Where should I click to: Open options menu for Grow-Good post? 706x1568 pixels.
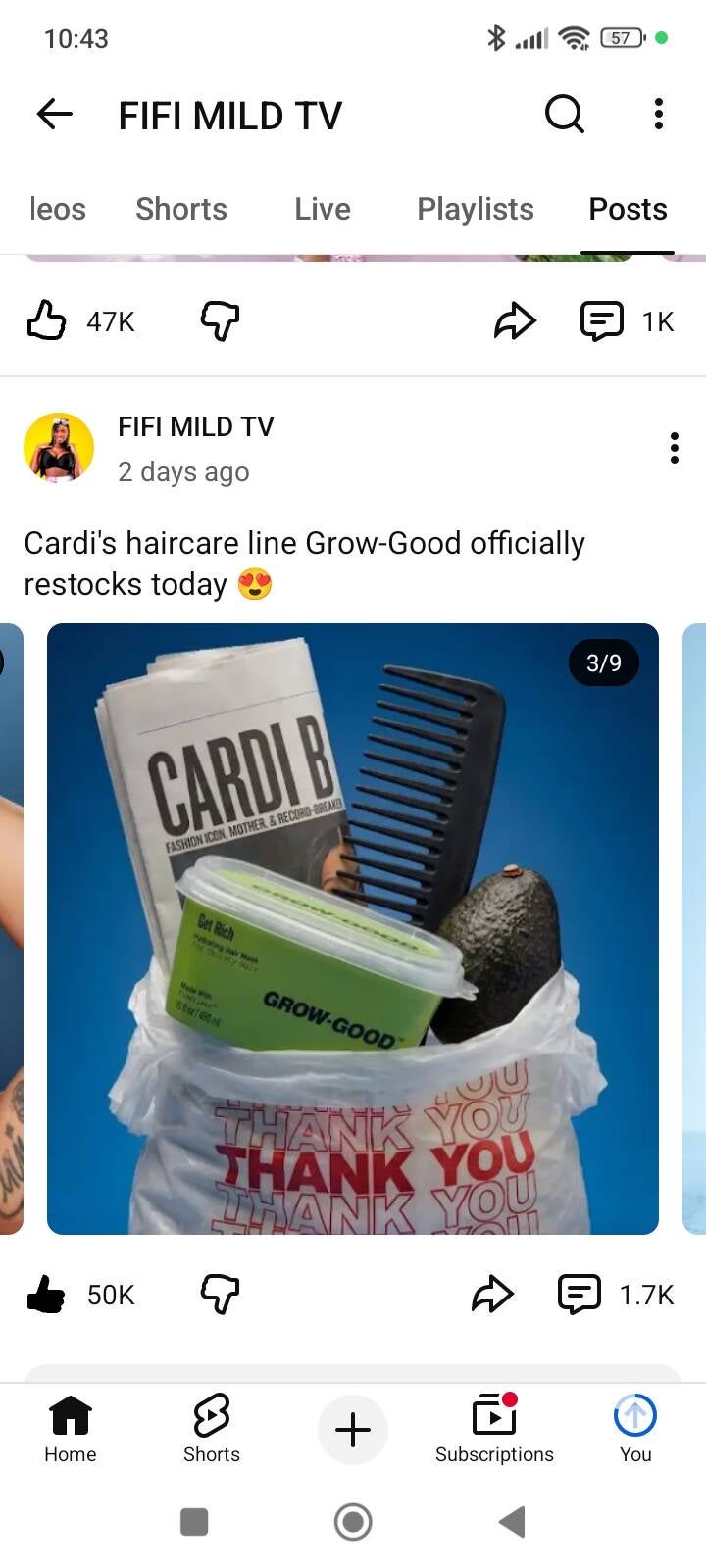[674, 448]
